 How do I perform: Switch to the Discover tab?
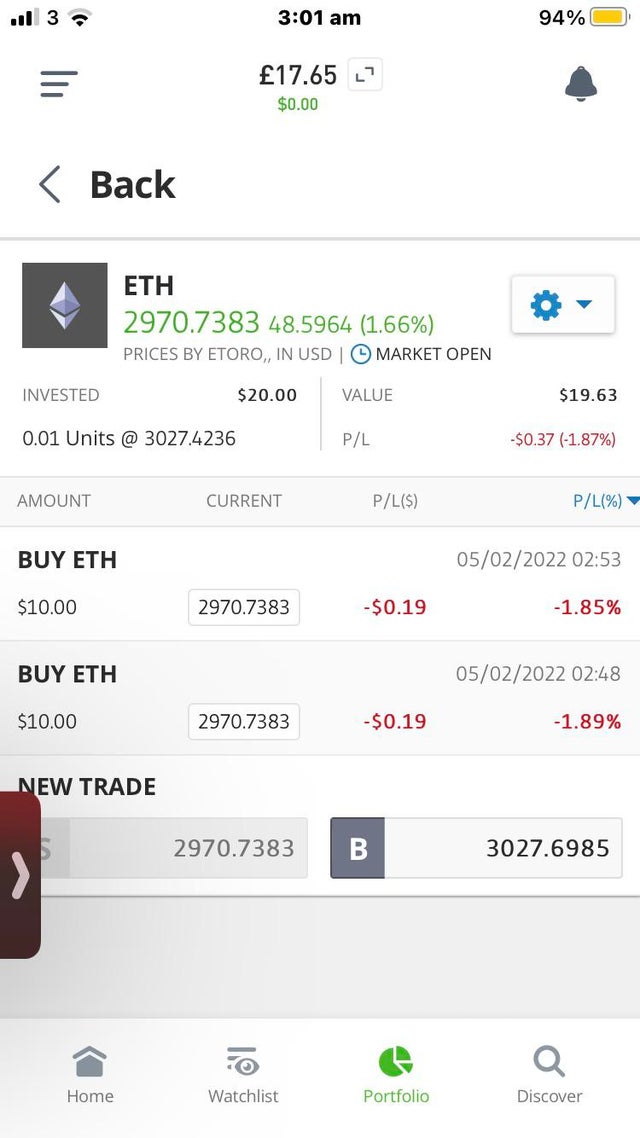click(549, 1075)
